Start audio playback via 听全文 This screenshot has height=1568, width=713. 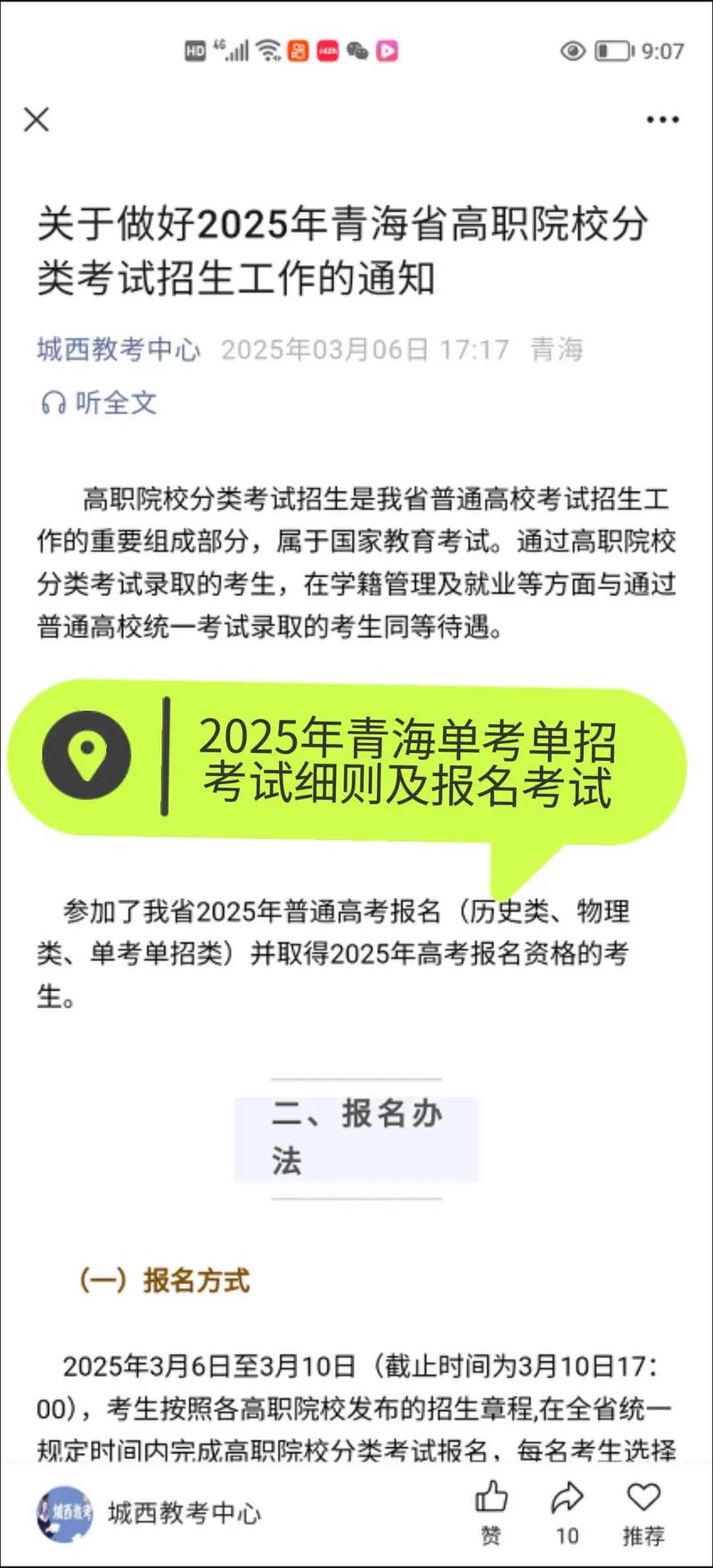[107, 403]
